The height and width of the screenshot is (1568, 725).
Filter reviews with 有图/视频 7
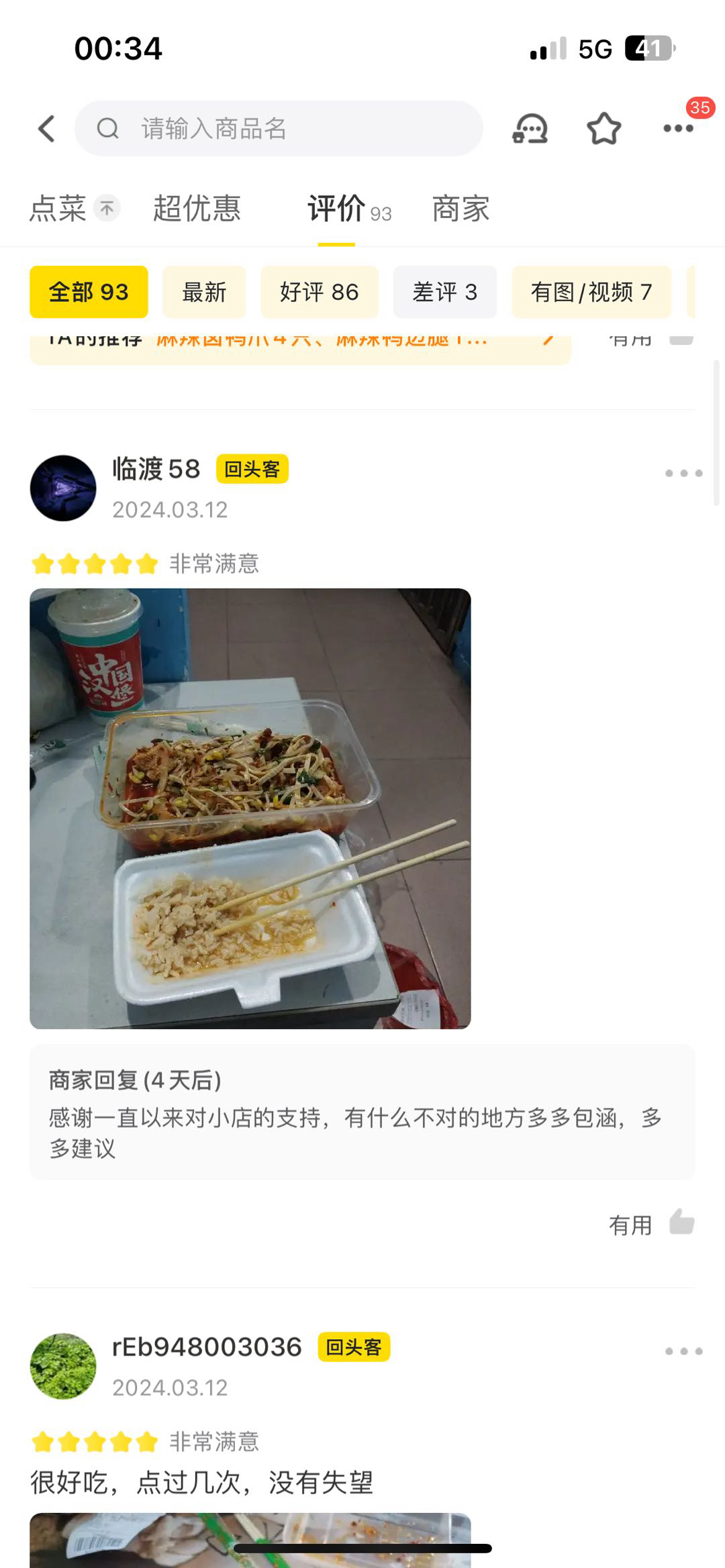click(x=591, y=292)
